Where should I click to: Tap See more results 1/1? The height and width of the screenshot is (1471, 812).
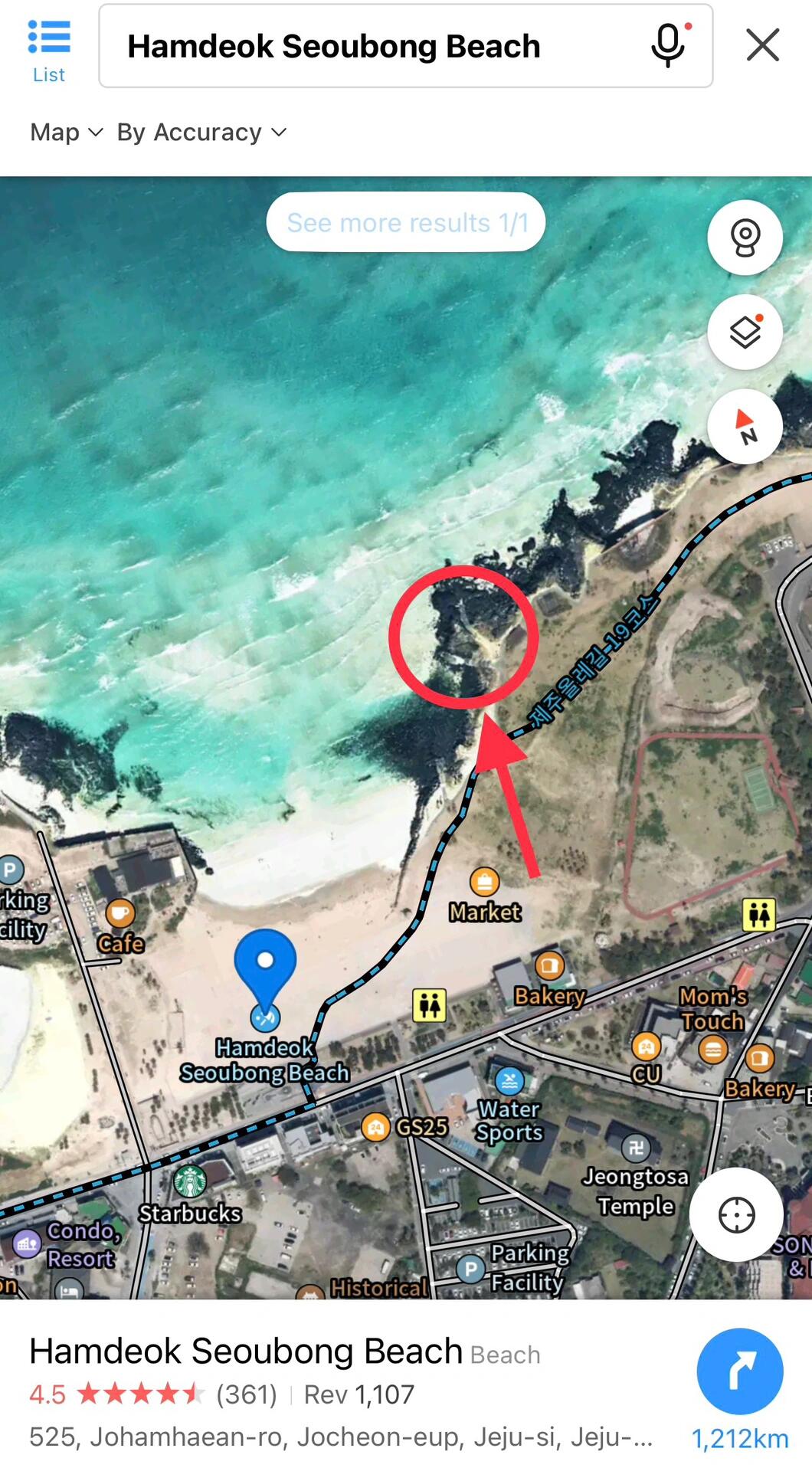click(x=405, y=222)
